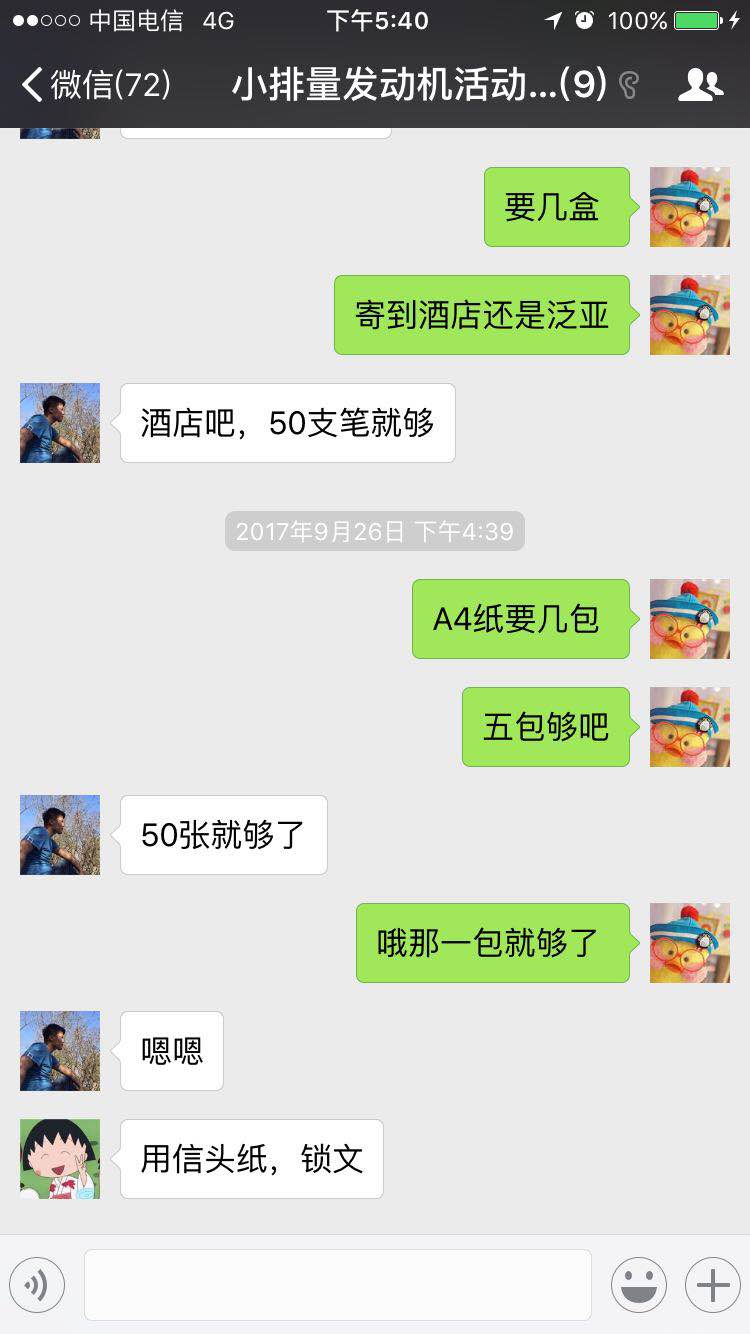Open the plus attachments menu

tap(712, 1285)
